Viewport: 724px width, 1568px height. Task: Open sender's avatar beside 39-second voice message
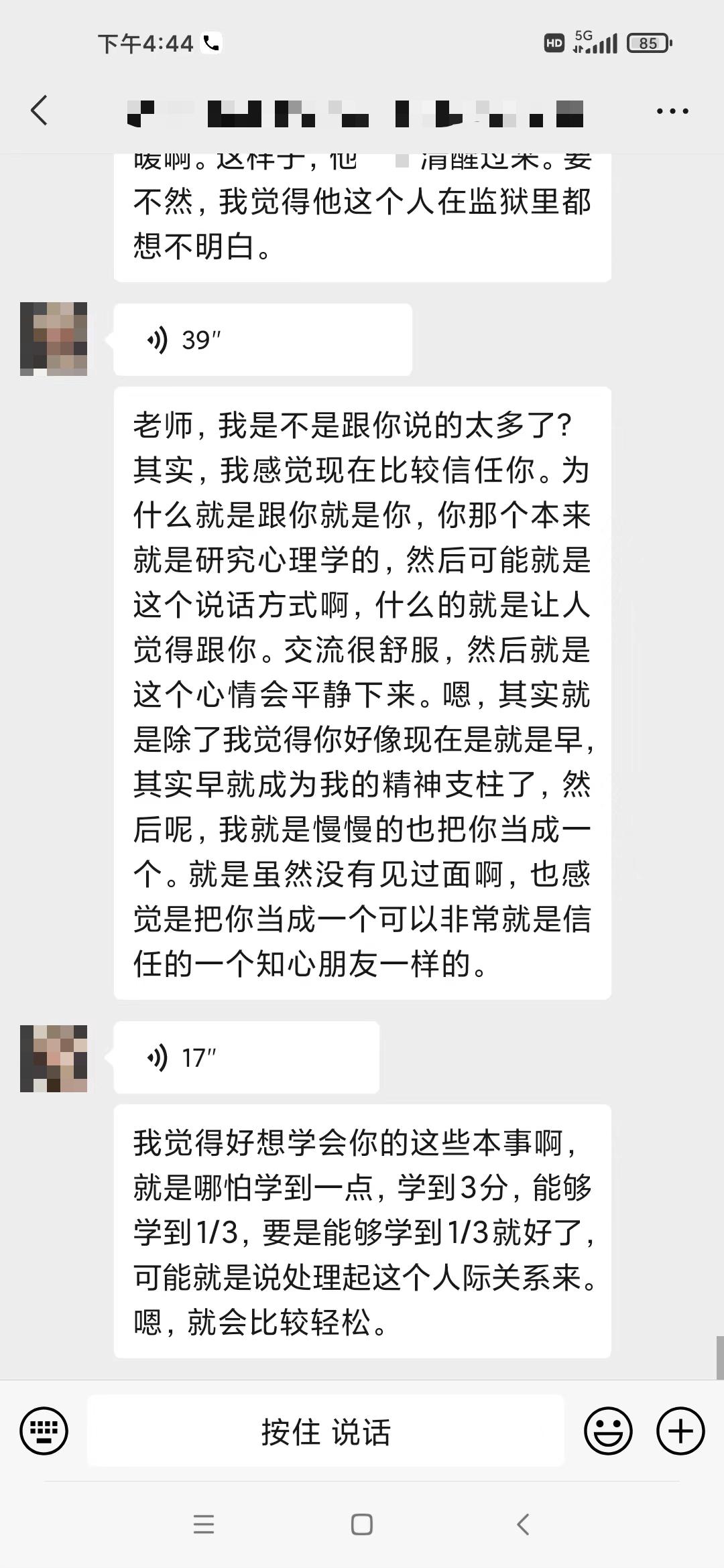[x=54, y=339]
